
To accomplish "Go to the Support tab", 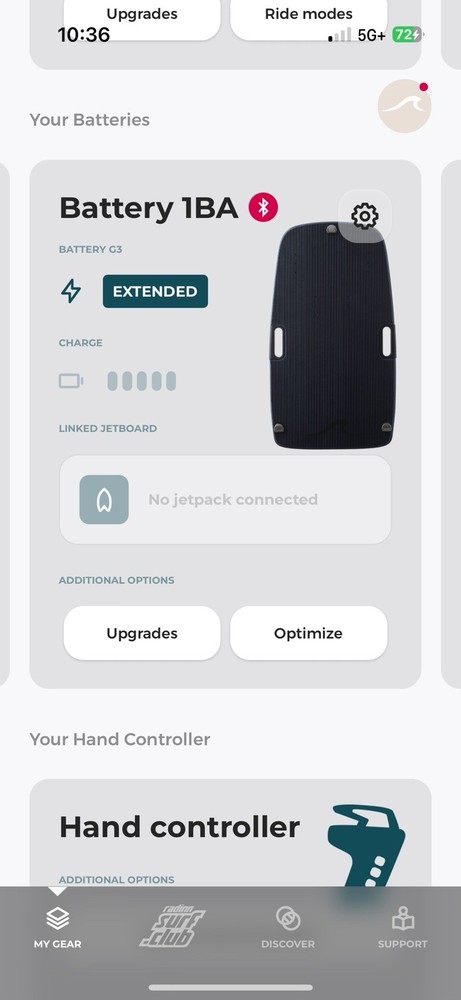I will (403, 928).
